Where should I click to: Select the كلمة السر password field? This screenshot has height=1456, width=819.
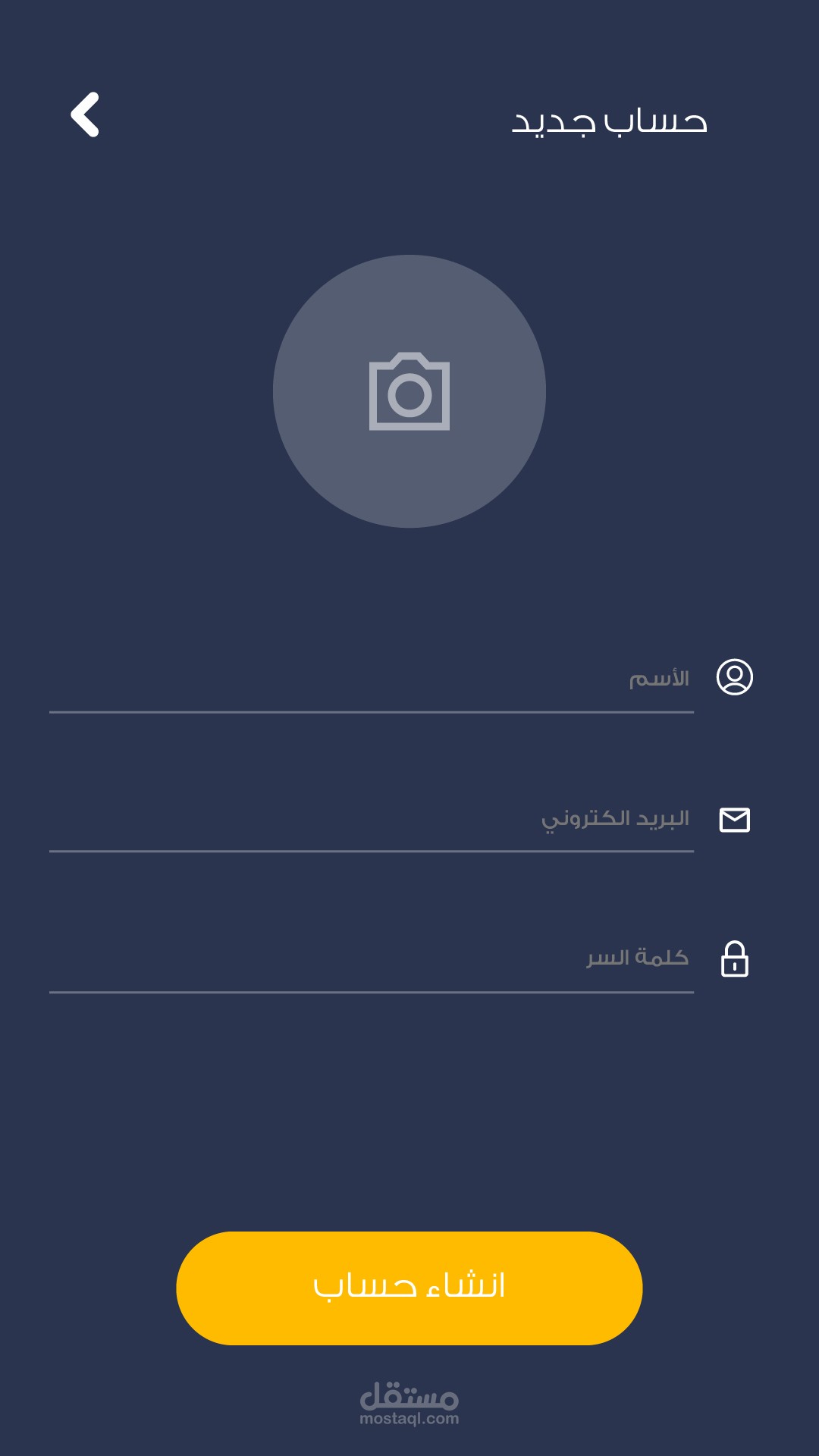[x=372, y=959]
